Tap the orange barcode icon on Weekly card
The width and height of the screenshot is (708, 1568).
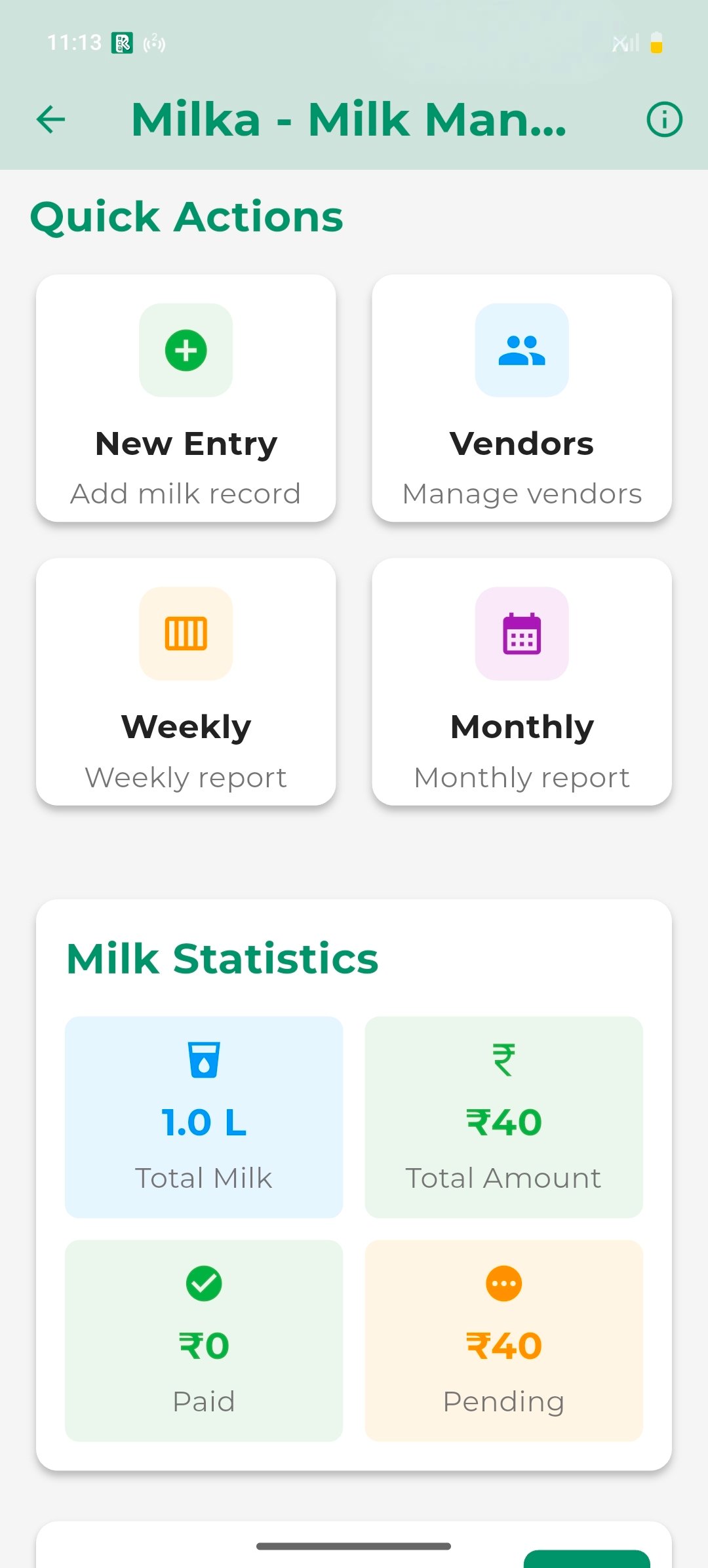coord(186,633)
